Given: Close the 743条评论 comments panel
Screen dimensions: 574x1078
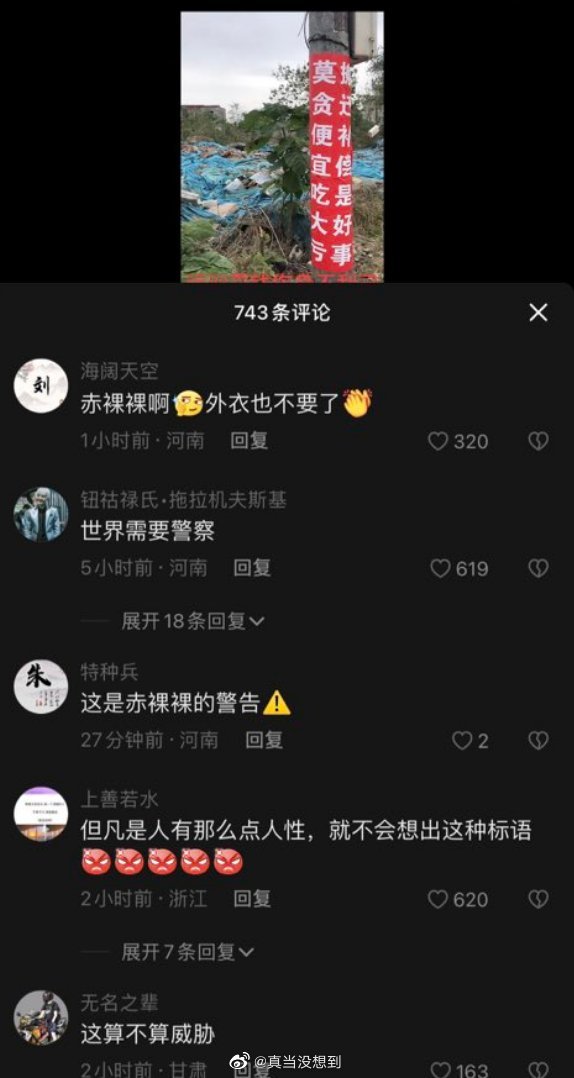Looking at the screenshot, I should click(x=538, y=313).
